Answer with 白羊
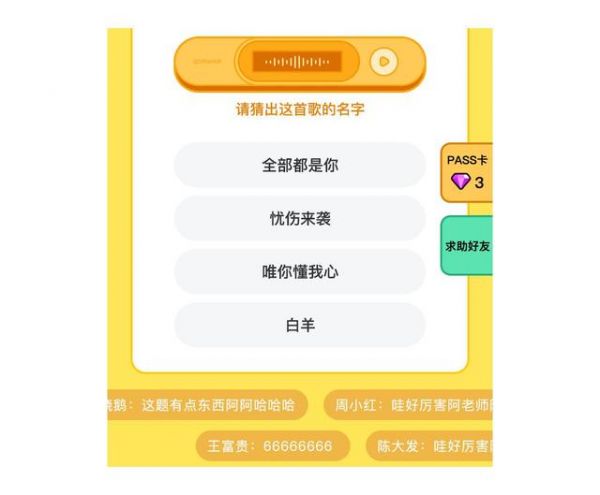Viewport: 600px width, 495px height. tap(300, 325)
